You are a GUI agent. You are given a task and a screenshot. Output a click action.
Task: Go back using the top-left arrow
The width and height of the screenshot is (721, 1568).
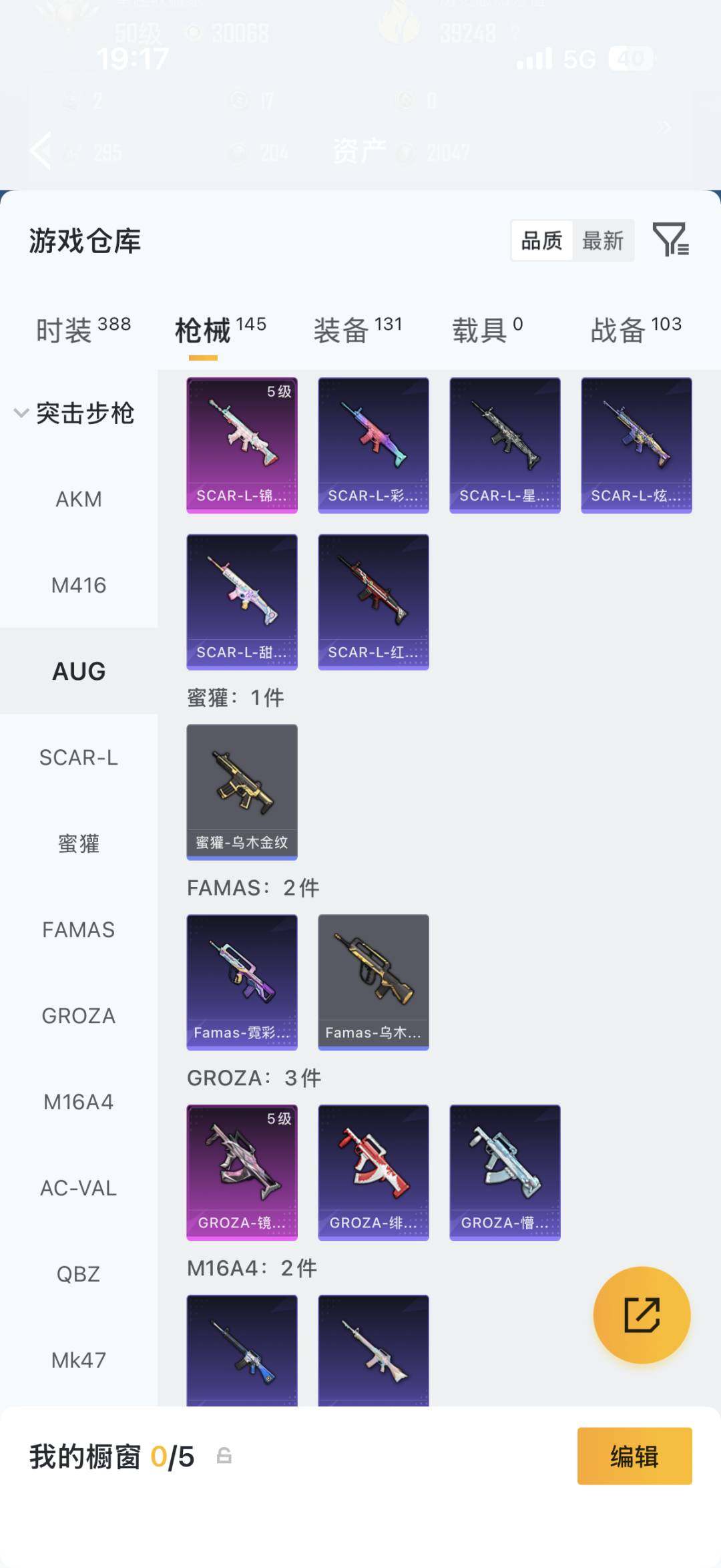tap(41, 151)
